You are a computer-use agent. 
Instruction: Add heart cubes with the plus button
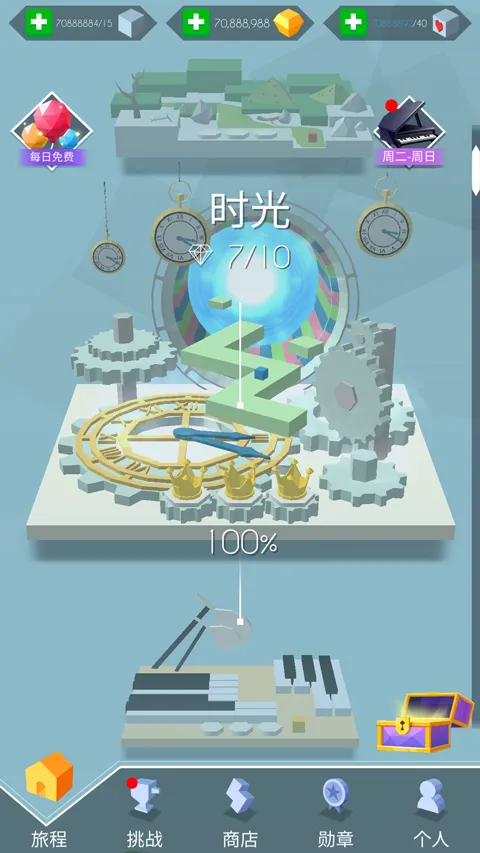point(353,23)
